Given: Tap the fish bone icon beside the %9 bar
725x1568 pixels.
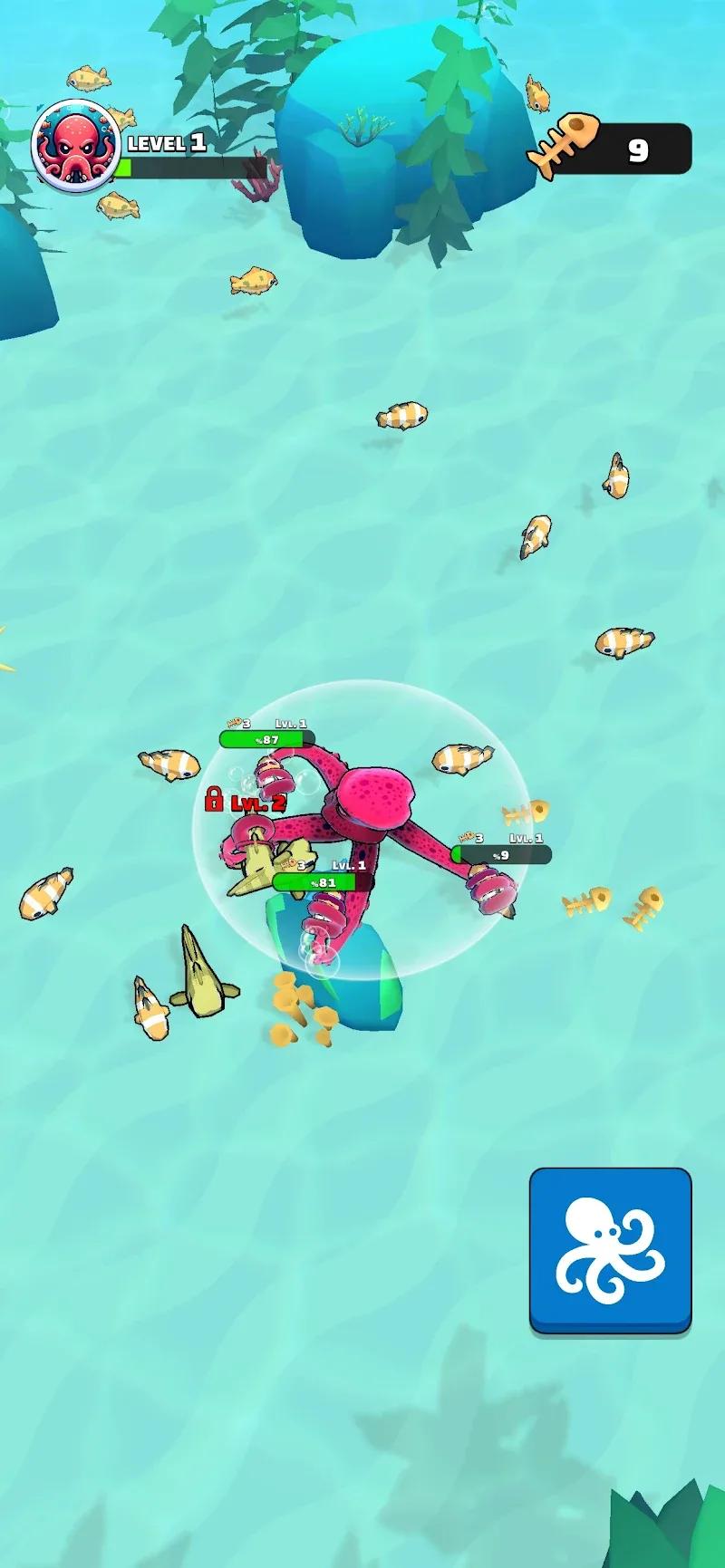Looking at the screenshot, I should coord(468,839).
